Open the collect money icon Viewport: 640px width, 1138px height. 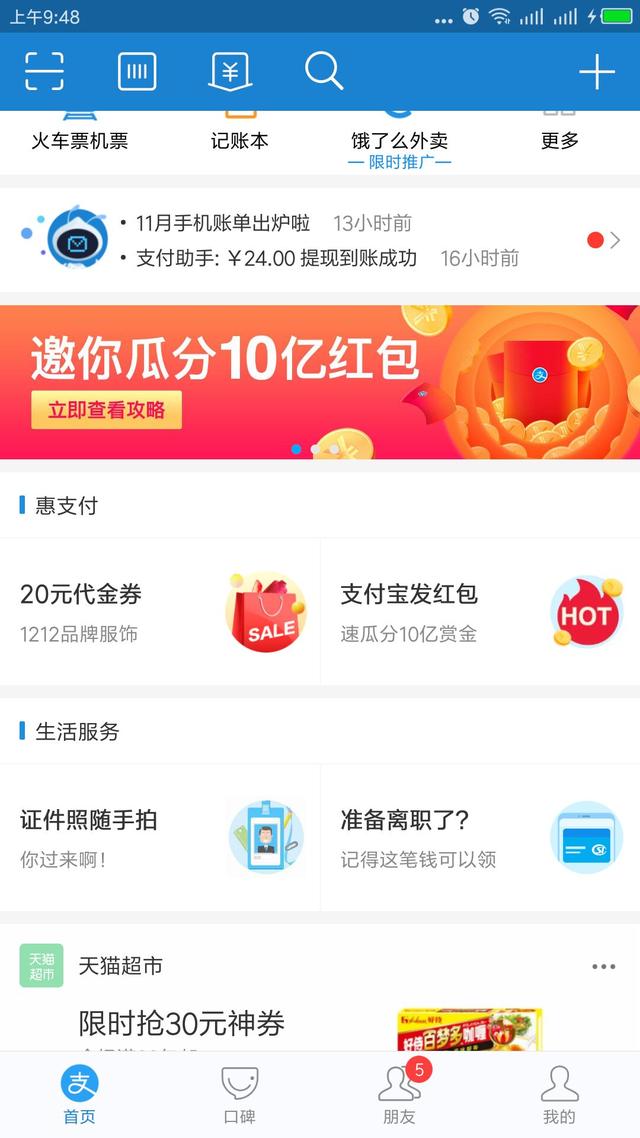[x=230, y=71]
